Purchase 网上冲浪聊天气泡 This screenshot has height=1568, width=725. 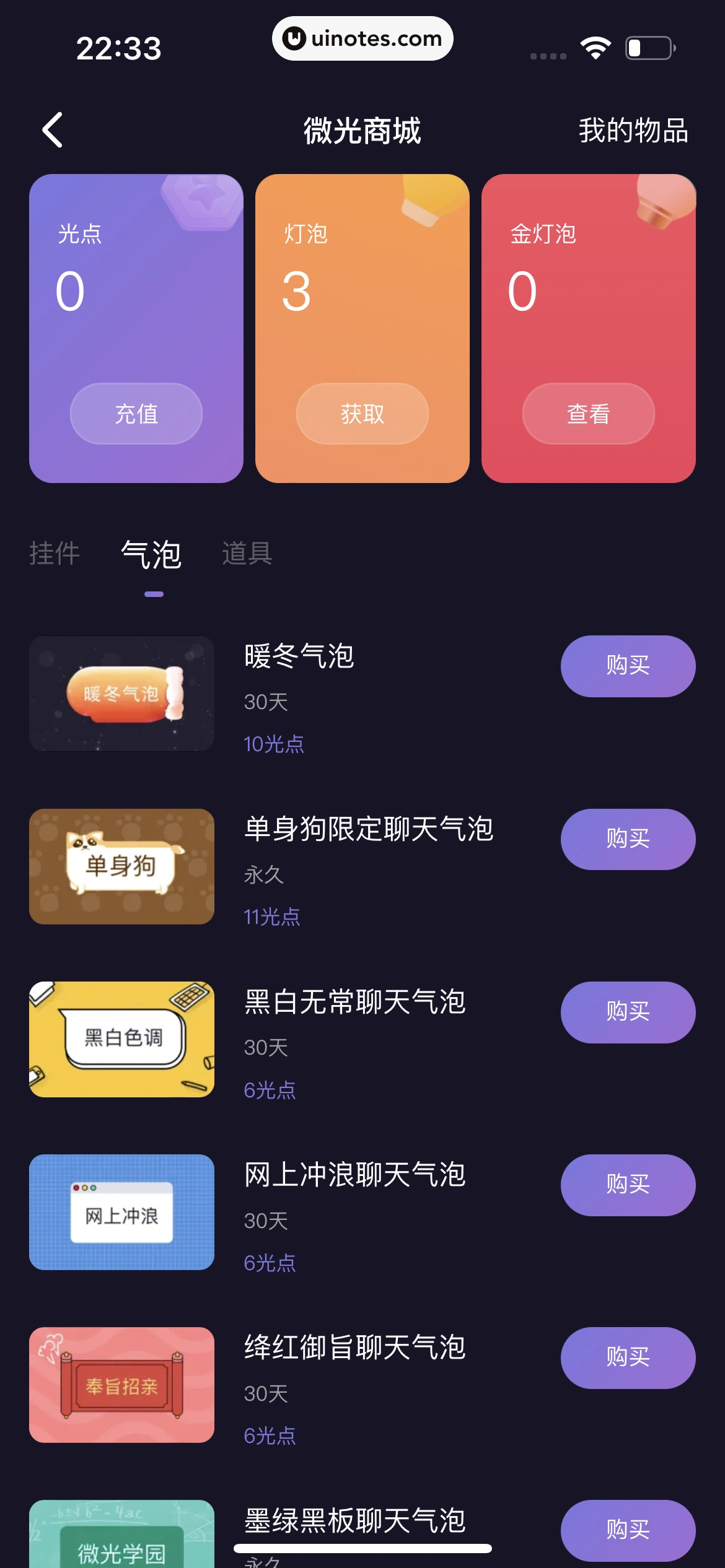628,1185
